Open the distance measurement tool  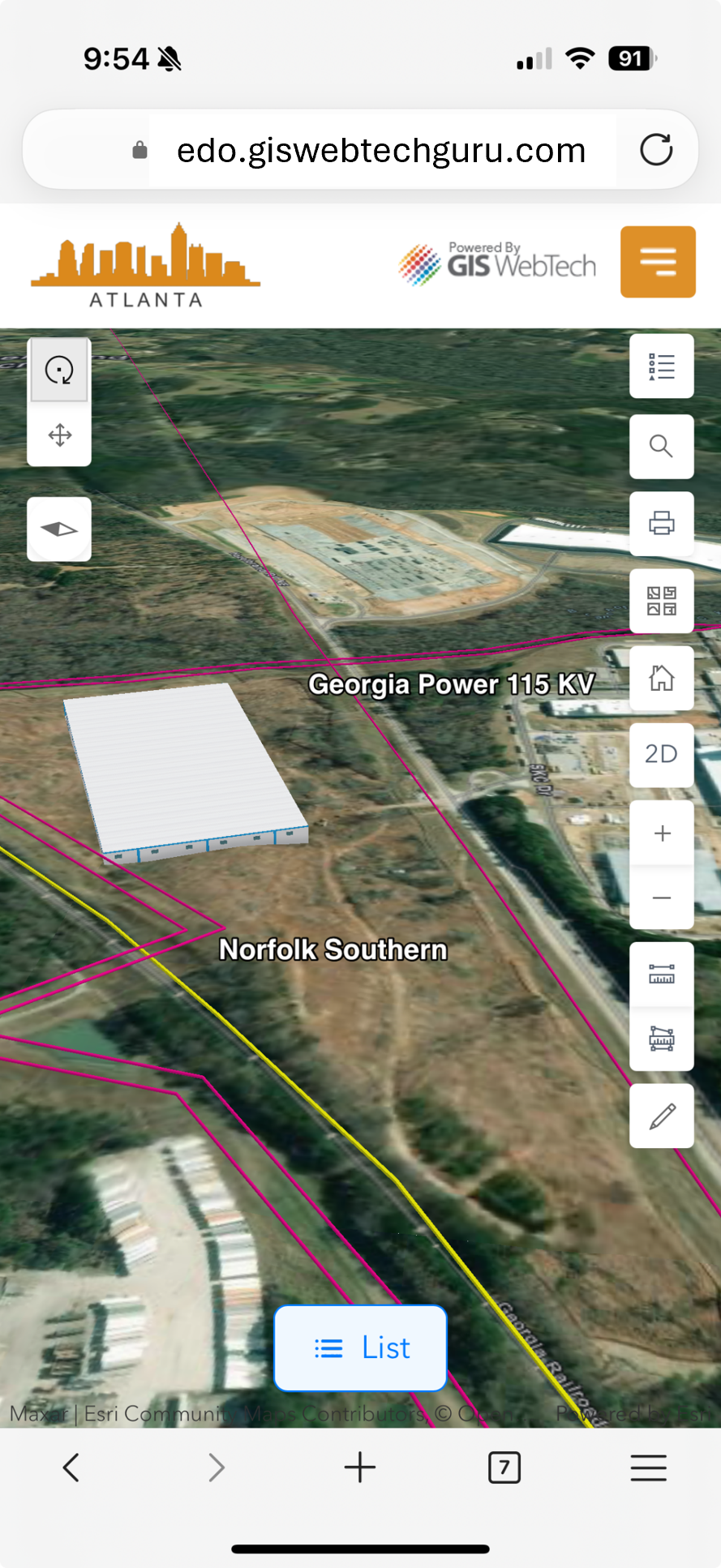661,975
